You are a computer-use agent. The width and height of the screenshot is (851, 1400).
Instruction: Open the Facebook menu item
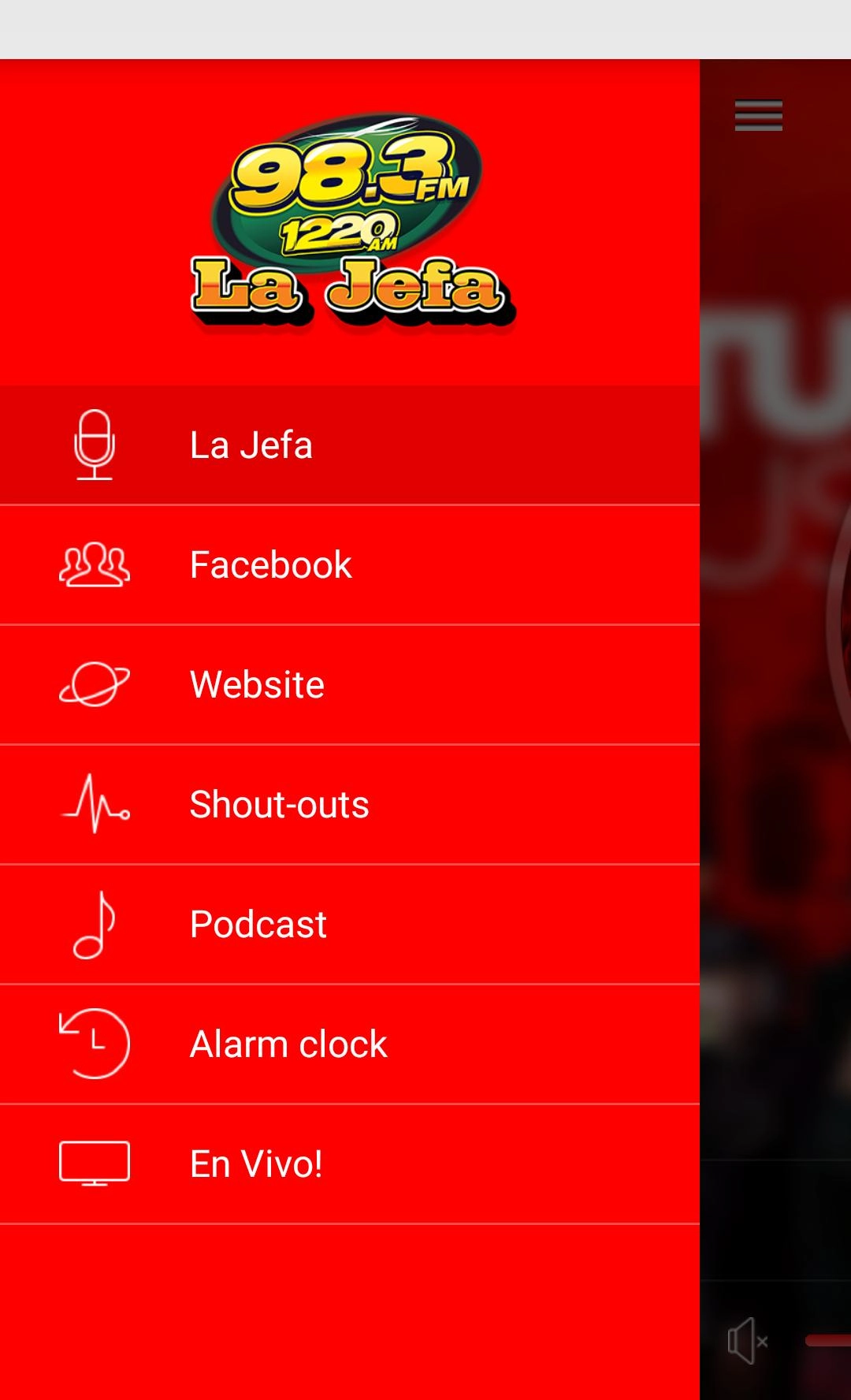349,565
